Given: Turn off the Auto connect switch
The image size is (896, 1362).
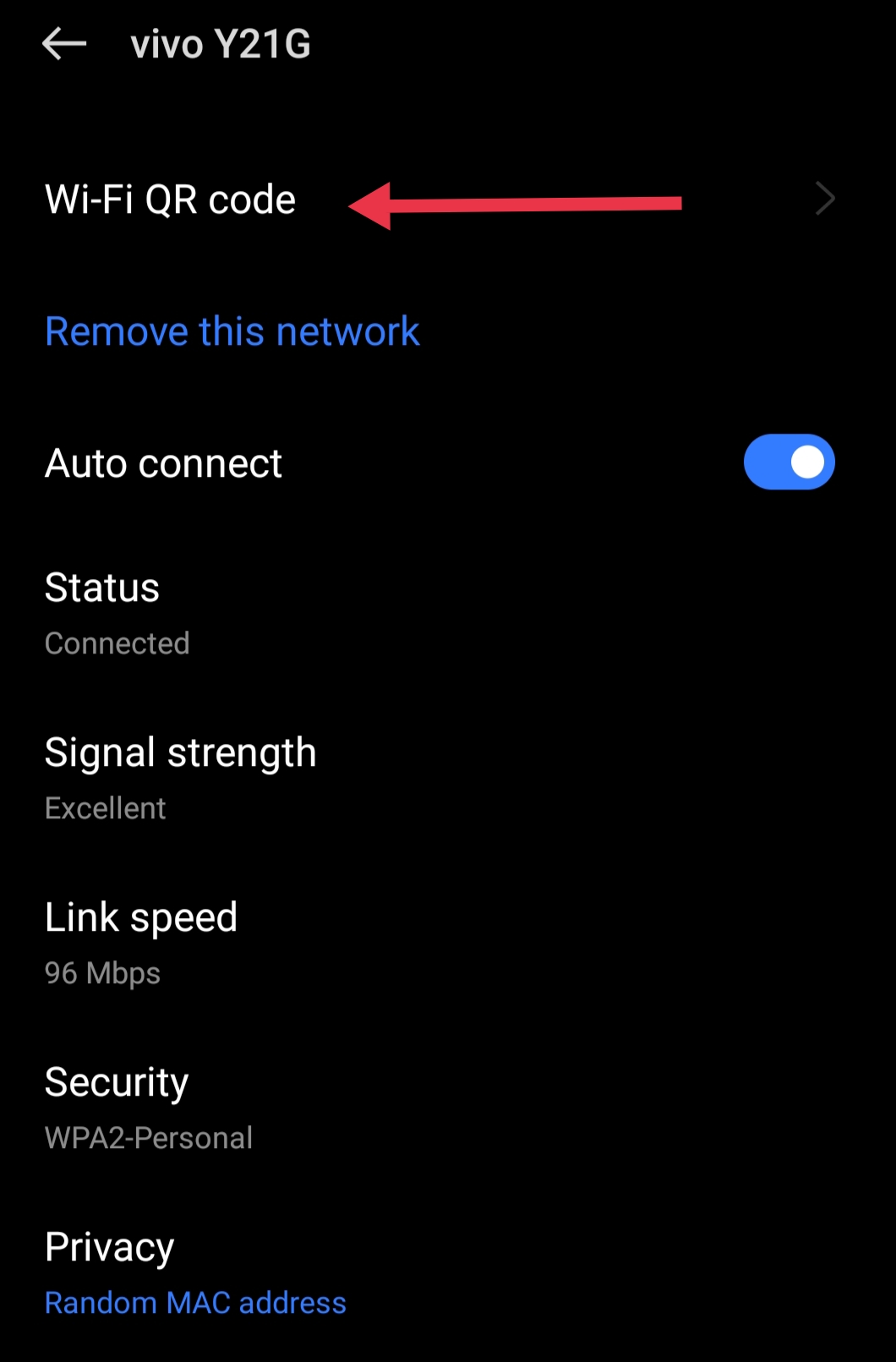Looking at the screenshot, I should (x=789, y=462).
